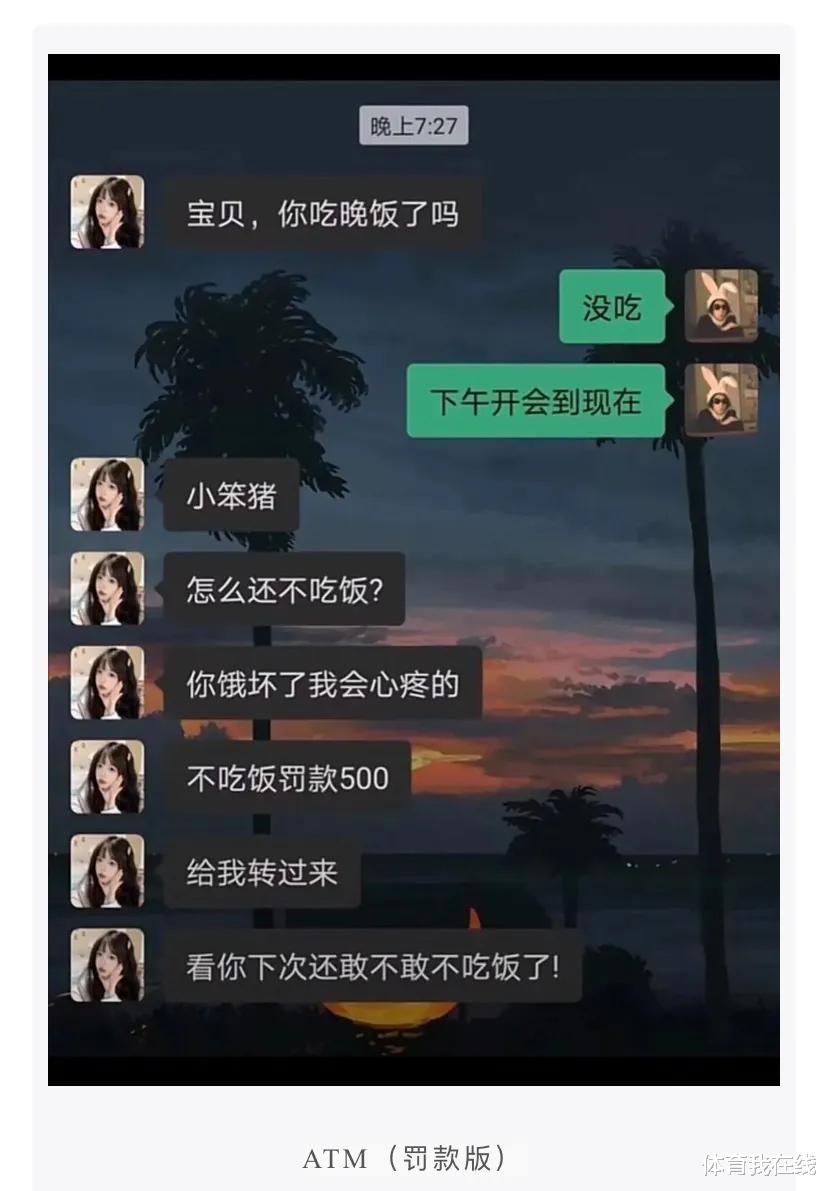The height and width of the screenshot is (1191, 828).
Task: Select the 不吃饭罚款500 message bubble
Action: tap(289, 778)
